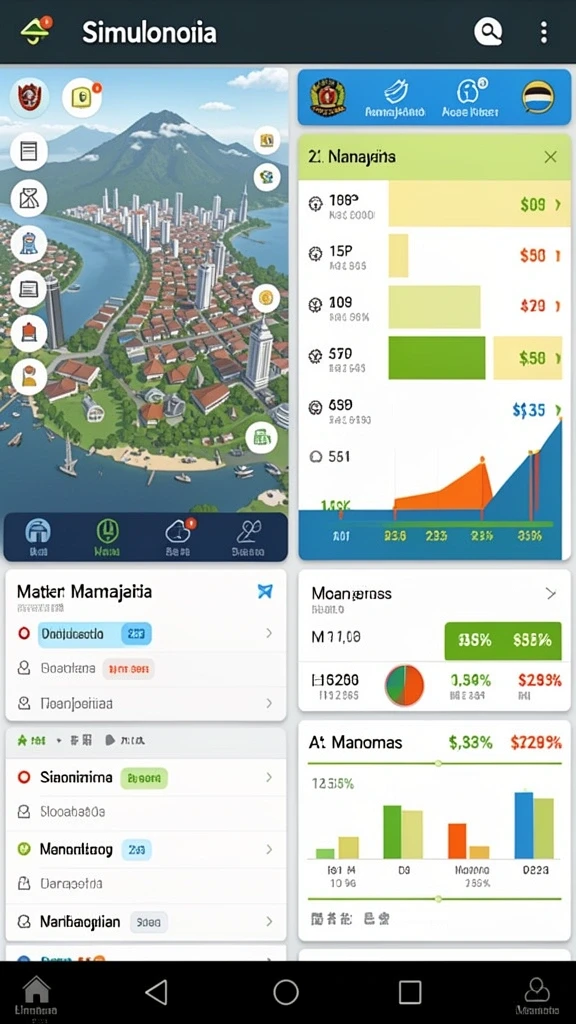Open the yellow badge icon at map top
The image size is (576, 1024).
82,98
